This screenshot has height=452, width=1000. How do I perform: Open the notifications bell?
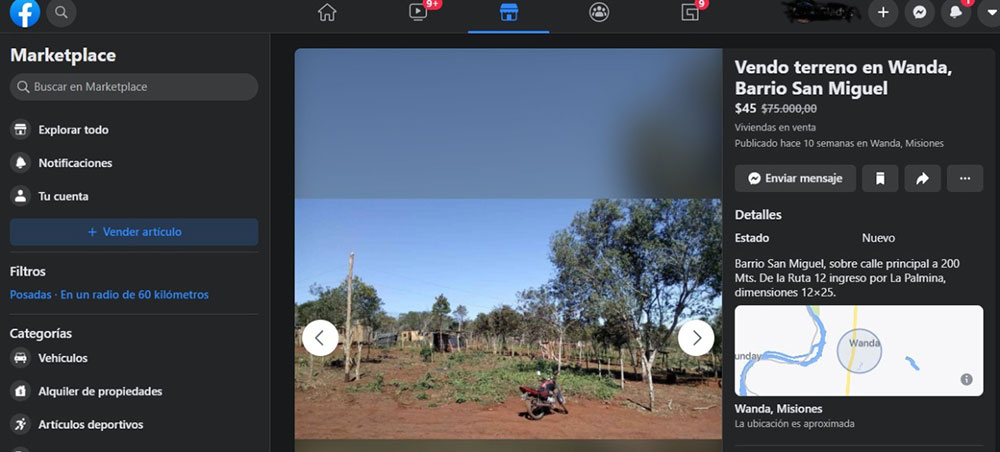(955, 13)
